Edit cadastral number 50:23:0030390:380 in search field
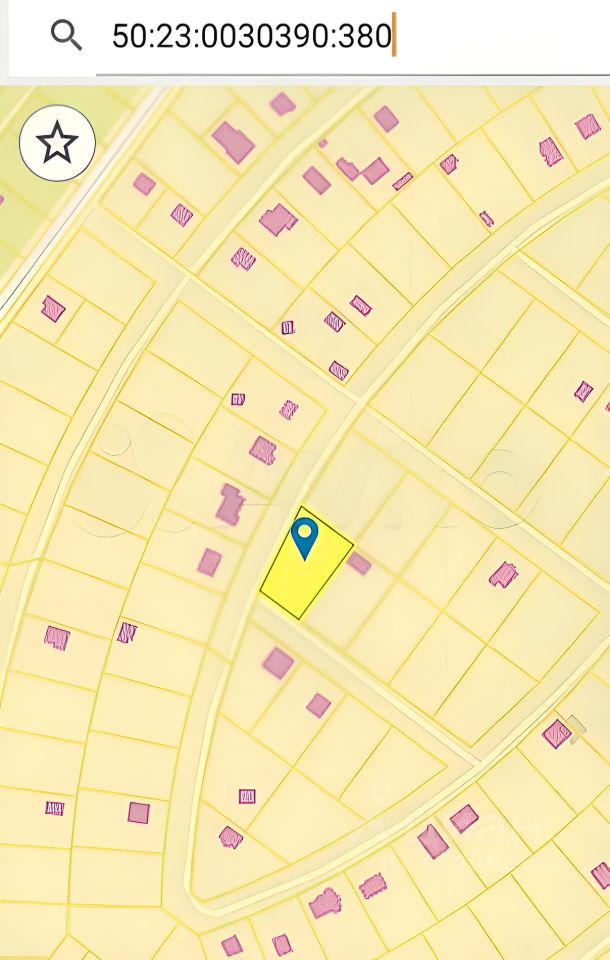This screenshot has height=960, width=610. pos(252,37)
